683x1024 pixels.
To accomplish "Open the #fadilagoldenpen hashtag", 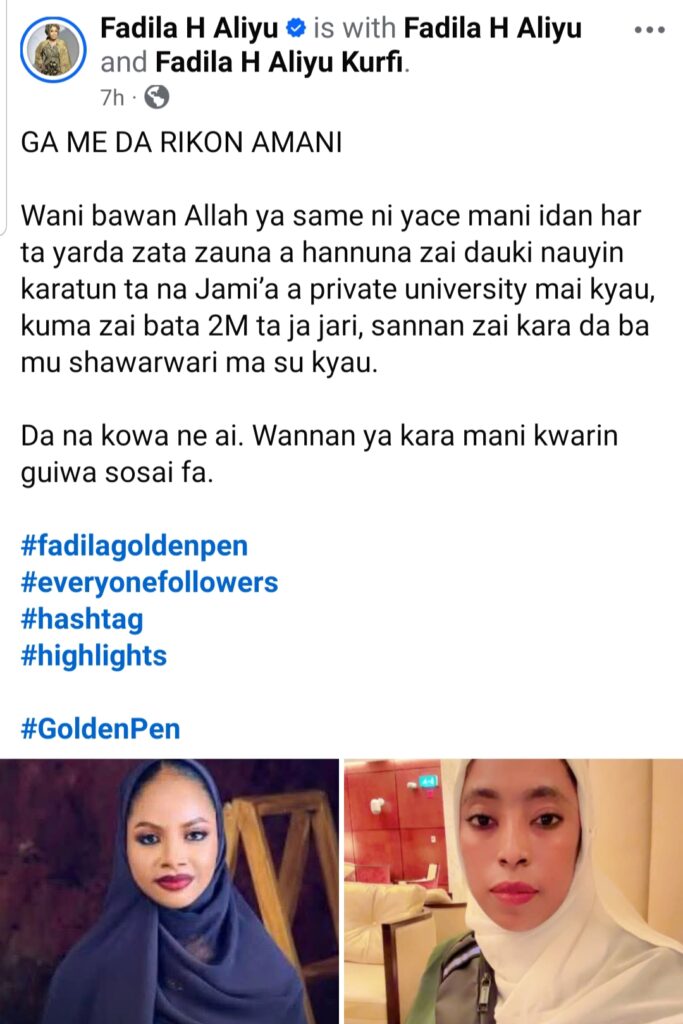I will (x=133, y=546).
